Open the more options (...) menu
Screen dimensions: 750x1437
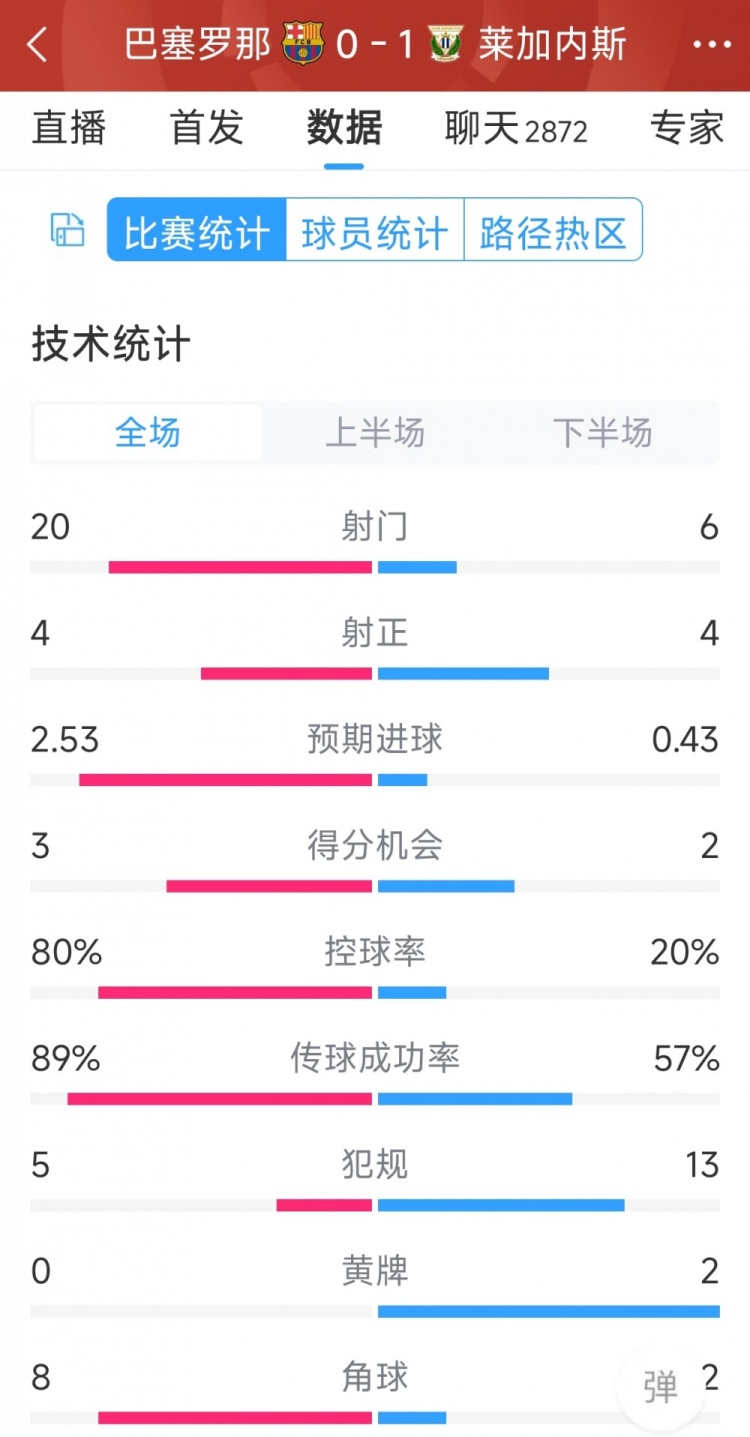coord(712,45)
